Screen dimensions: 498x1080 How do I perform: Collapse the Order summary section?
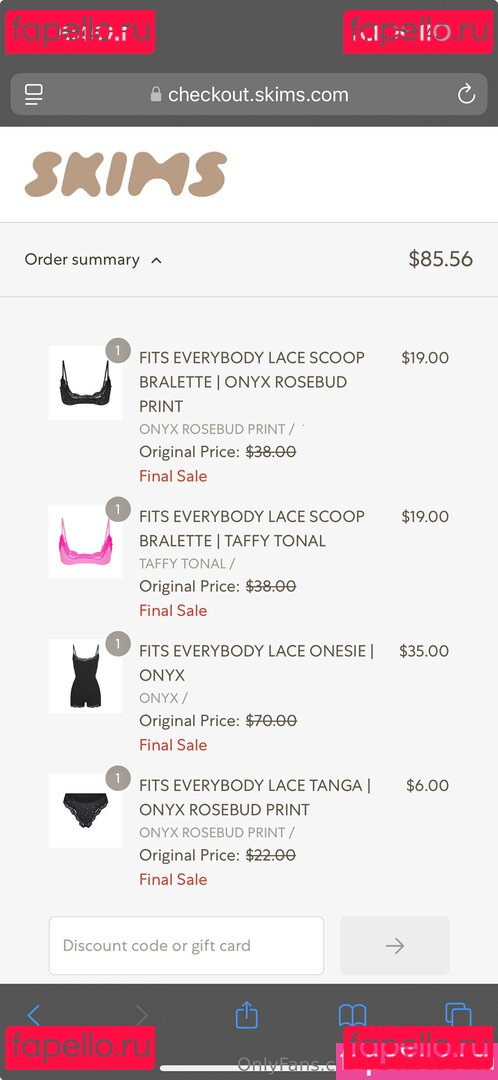click(94, 260)
